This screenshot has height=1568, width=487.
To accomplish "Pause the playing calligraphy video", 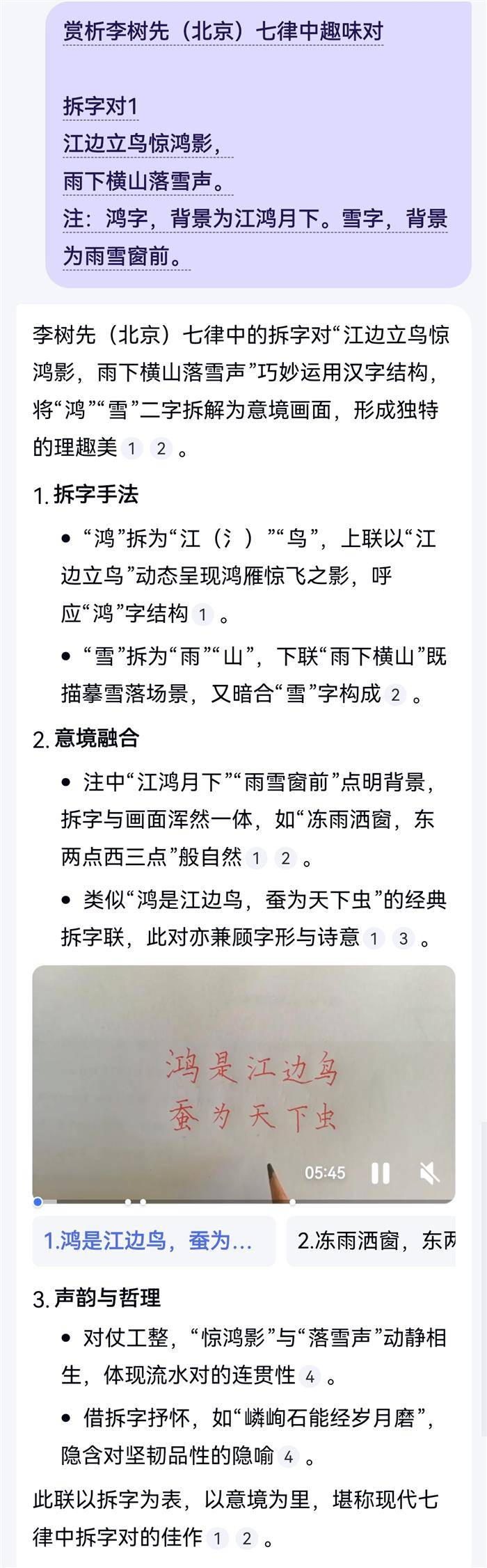I will click(x=380, y=1173).
